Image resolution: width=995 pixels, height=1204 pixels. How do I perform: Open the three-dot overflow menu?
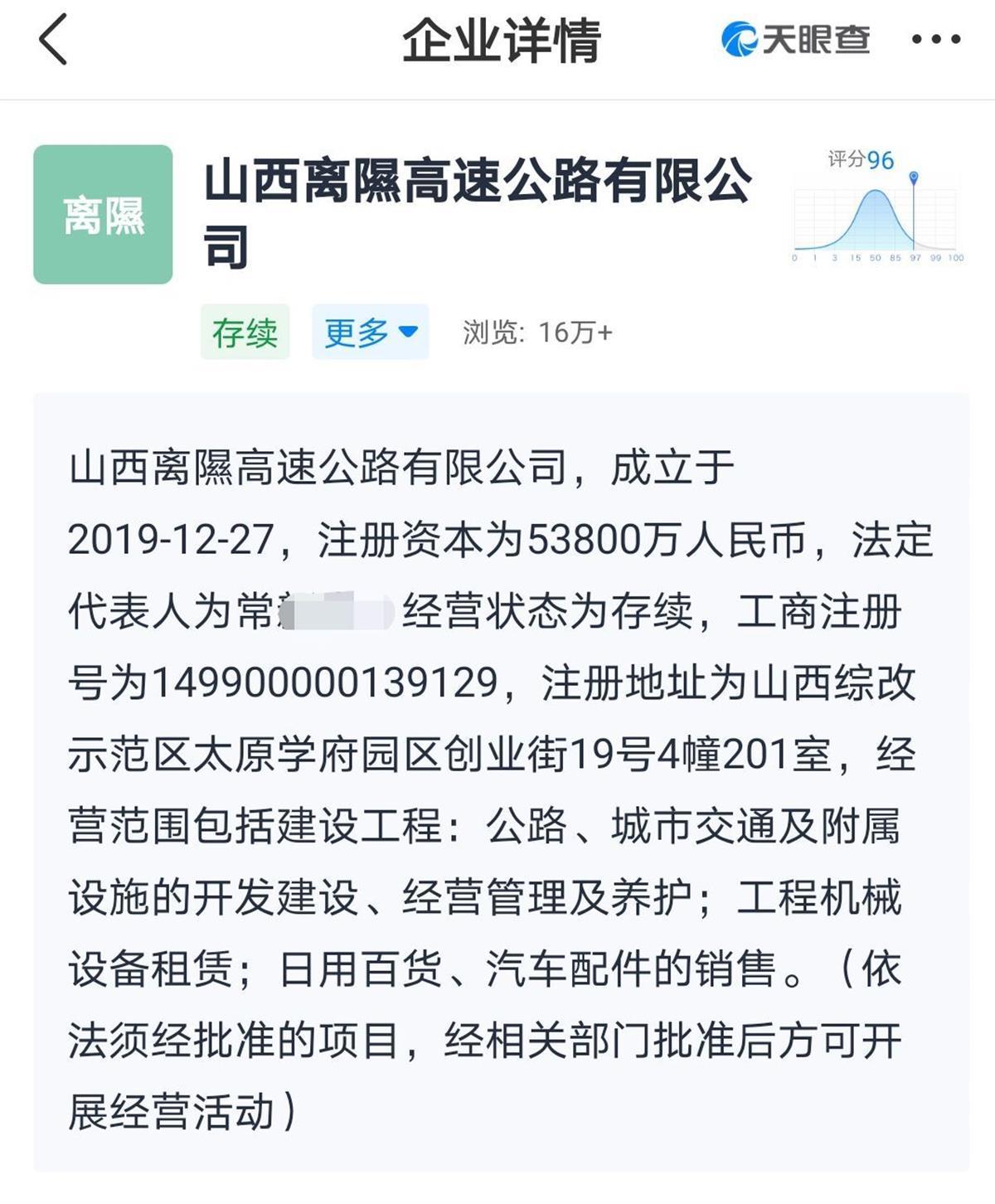pyautogui.click(x=936, y=40)
